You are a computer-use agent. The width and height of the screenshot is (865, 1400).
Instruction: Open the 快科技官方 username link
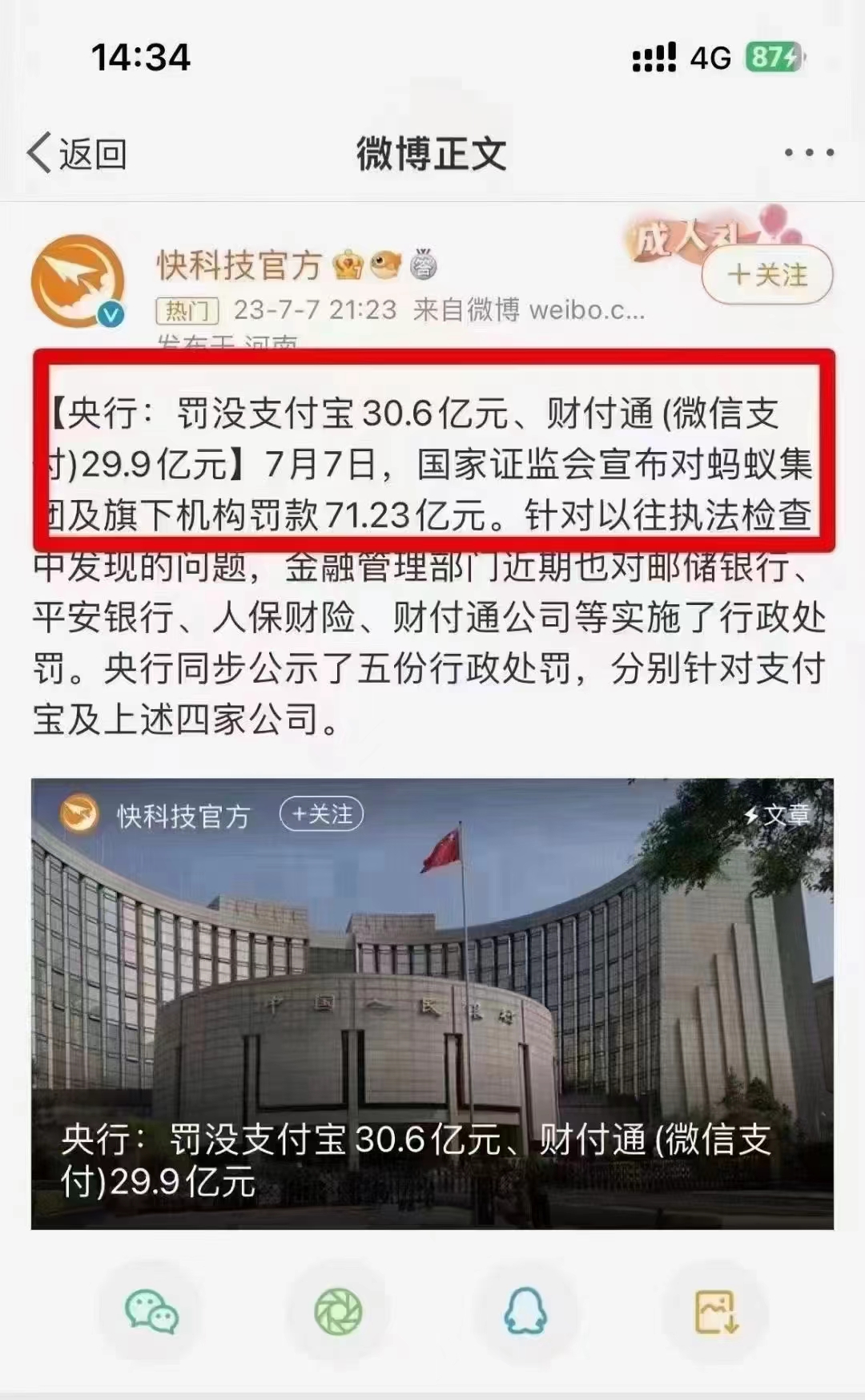(x=239, y=265)
